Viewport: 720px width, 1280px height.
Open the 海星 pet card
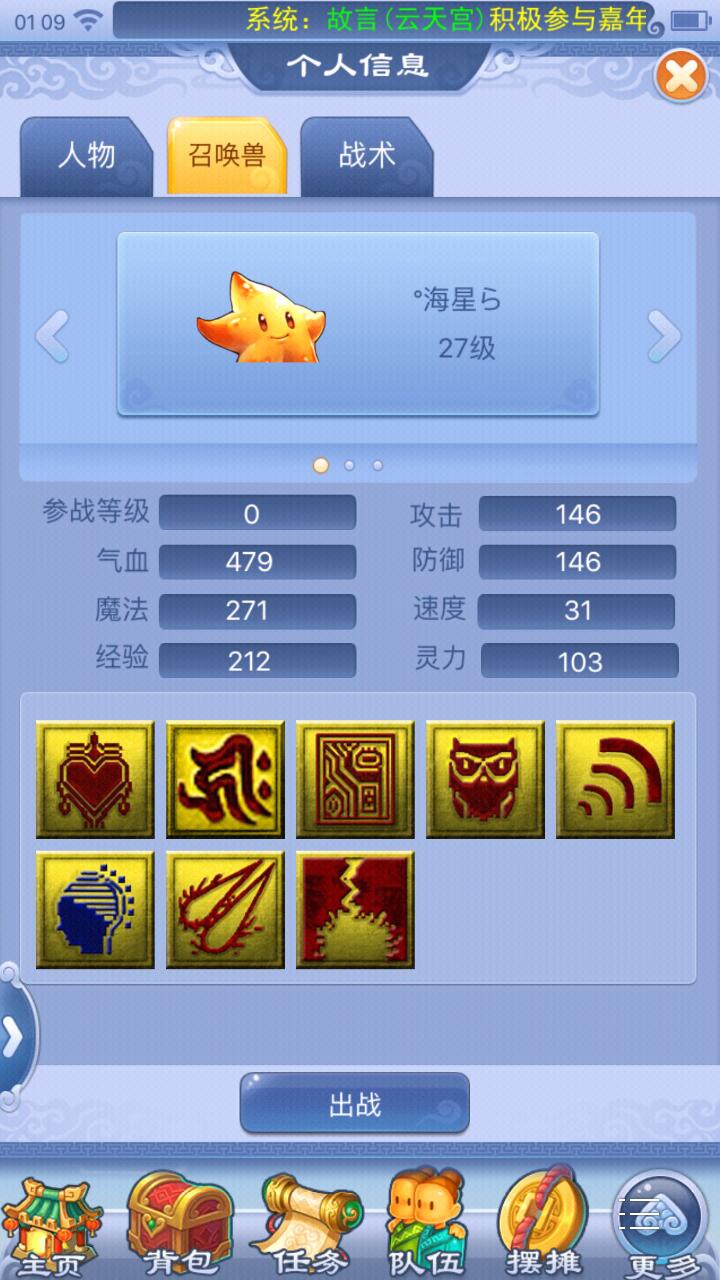pyautogui.click(x=358, y=323)
